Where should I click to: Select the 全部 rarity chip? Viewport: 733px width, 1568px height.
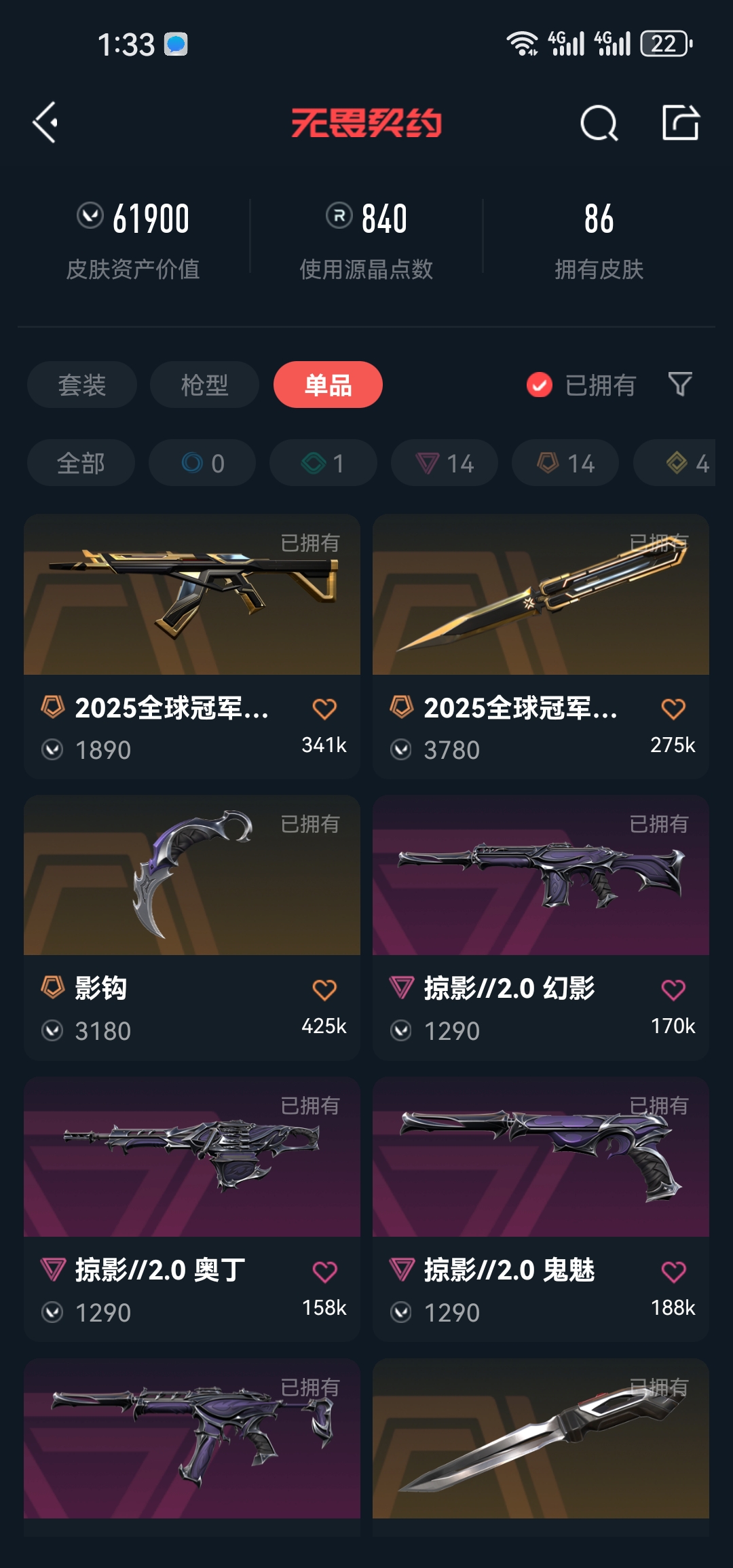(81, 463)
